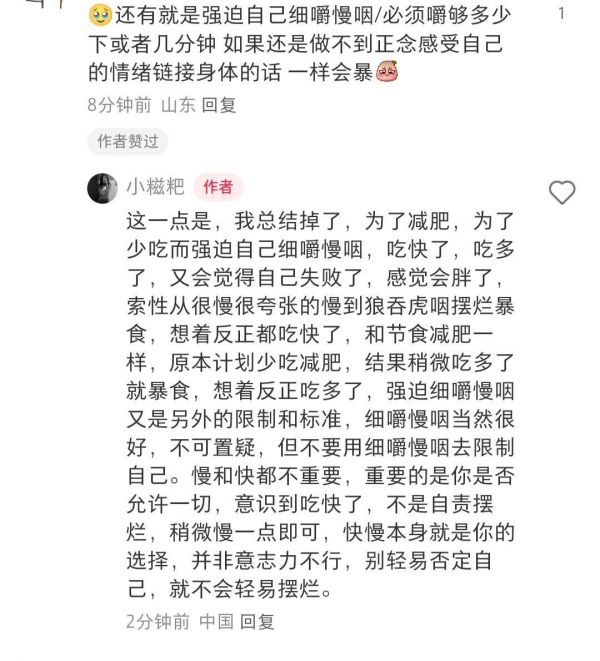Open 小糍粑's profile avatar
600x661 pixels.
click(x=104, y=187)
